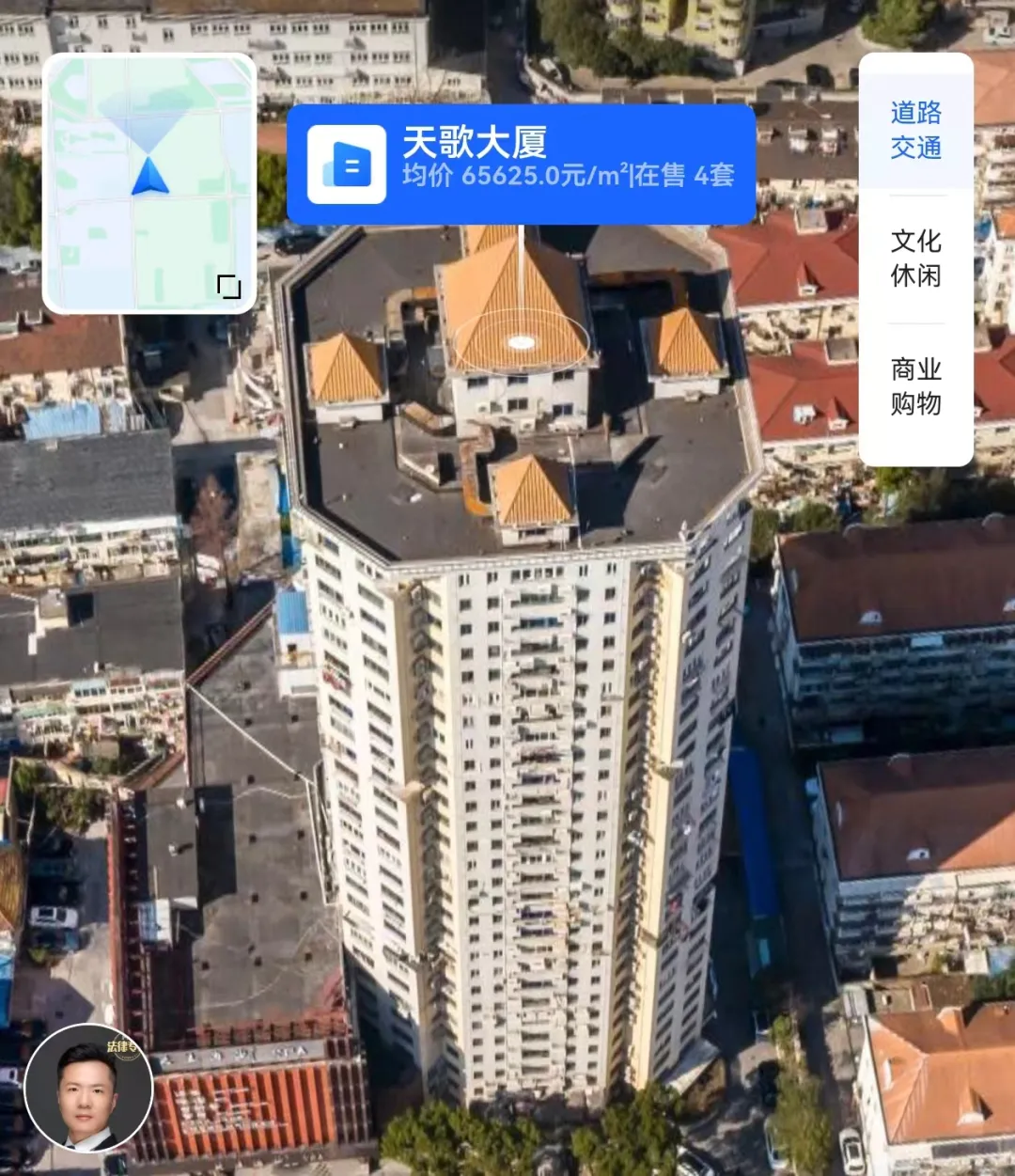Screen dimensions: 1015x1176
Task: Open the agent's profile avatar
Action: point(88,1089)
